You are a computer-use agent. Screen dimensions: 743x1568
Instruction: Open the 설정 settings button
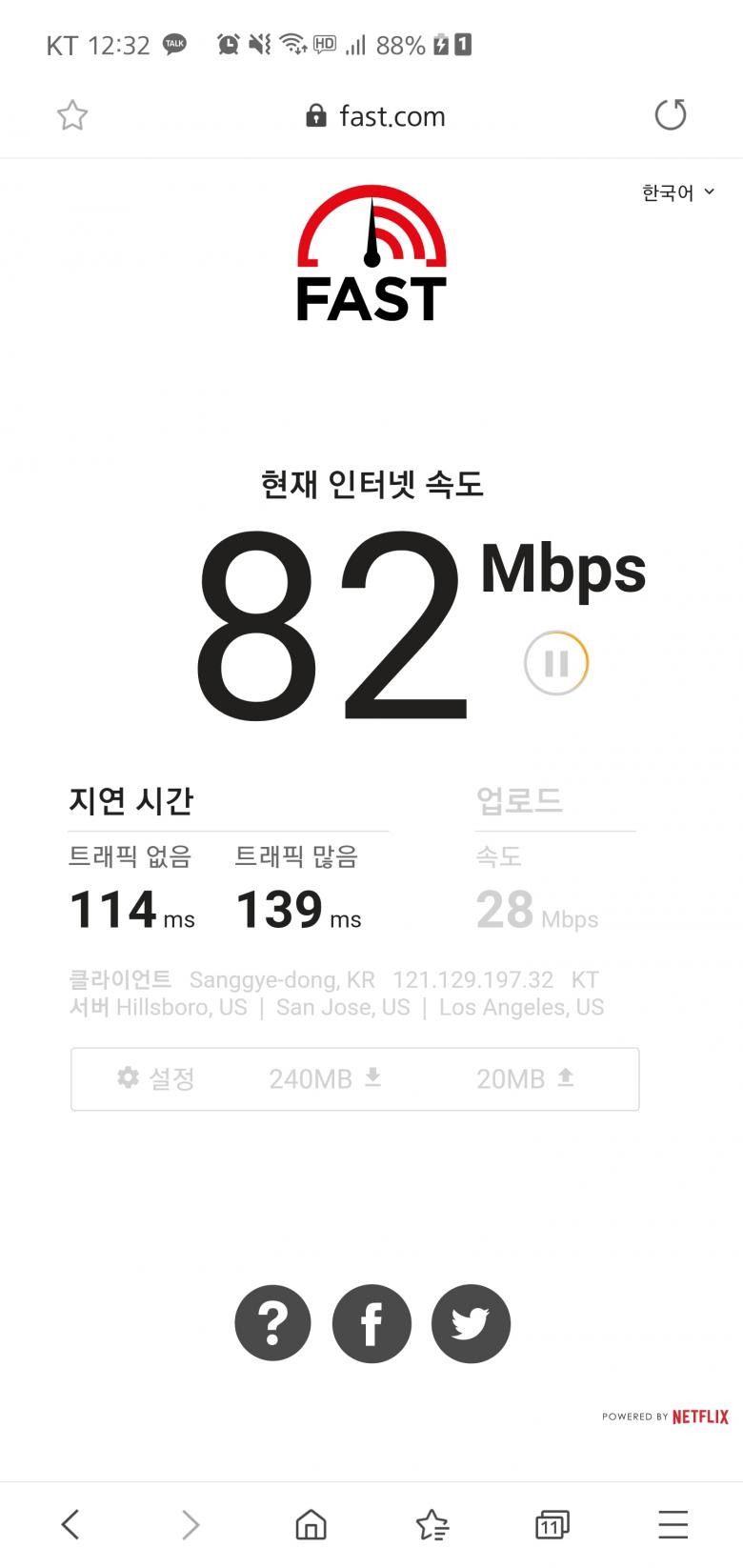(x=156, y=1078)
